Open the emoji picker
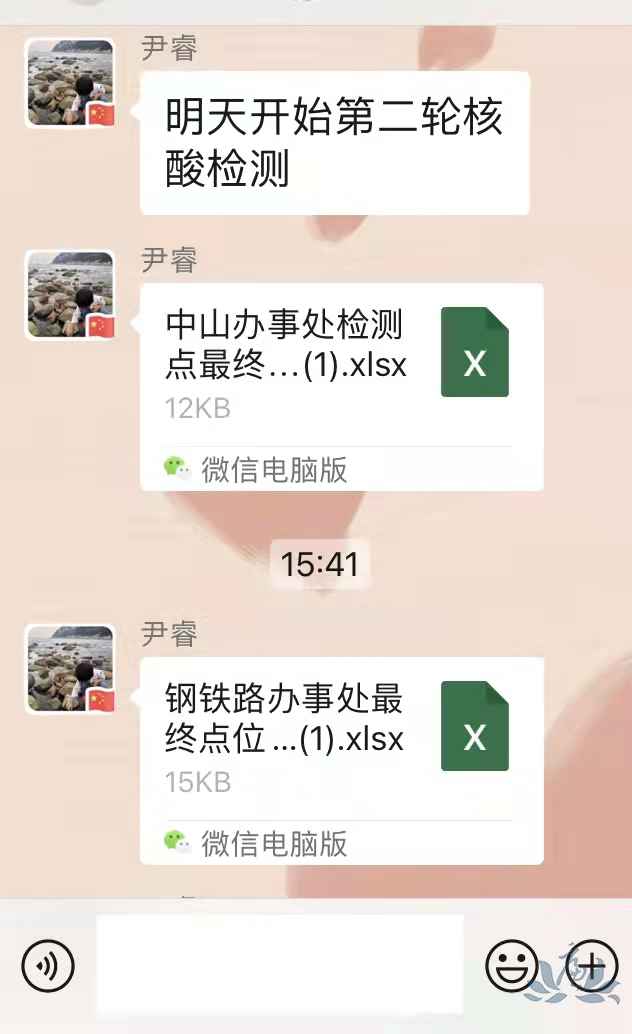The width and height of the screenshot is (632, 1034). (x=512, y=966)
